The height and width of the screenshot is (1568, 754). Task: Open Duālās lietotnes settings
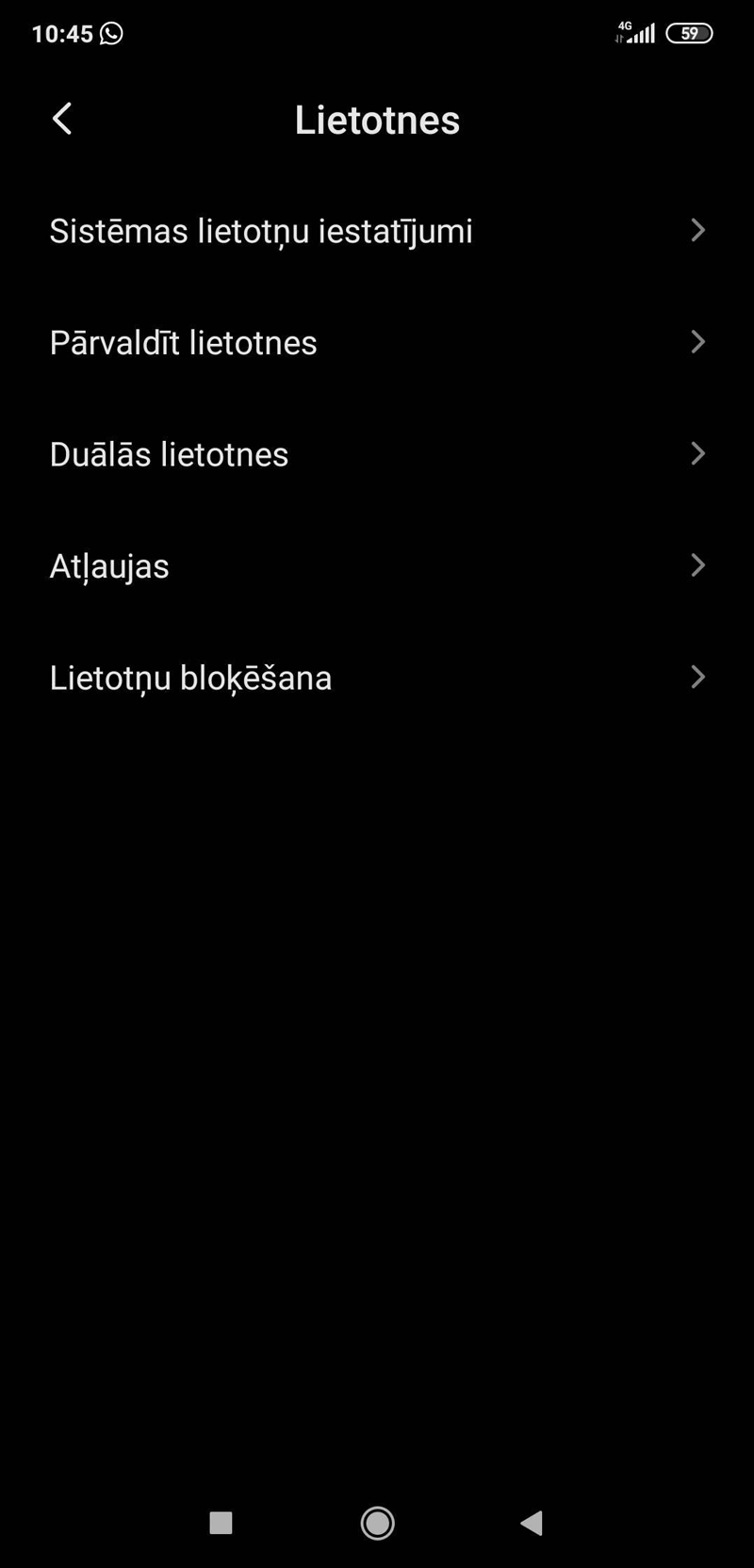377,454
